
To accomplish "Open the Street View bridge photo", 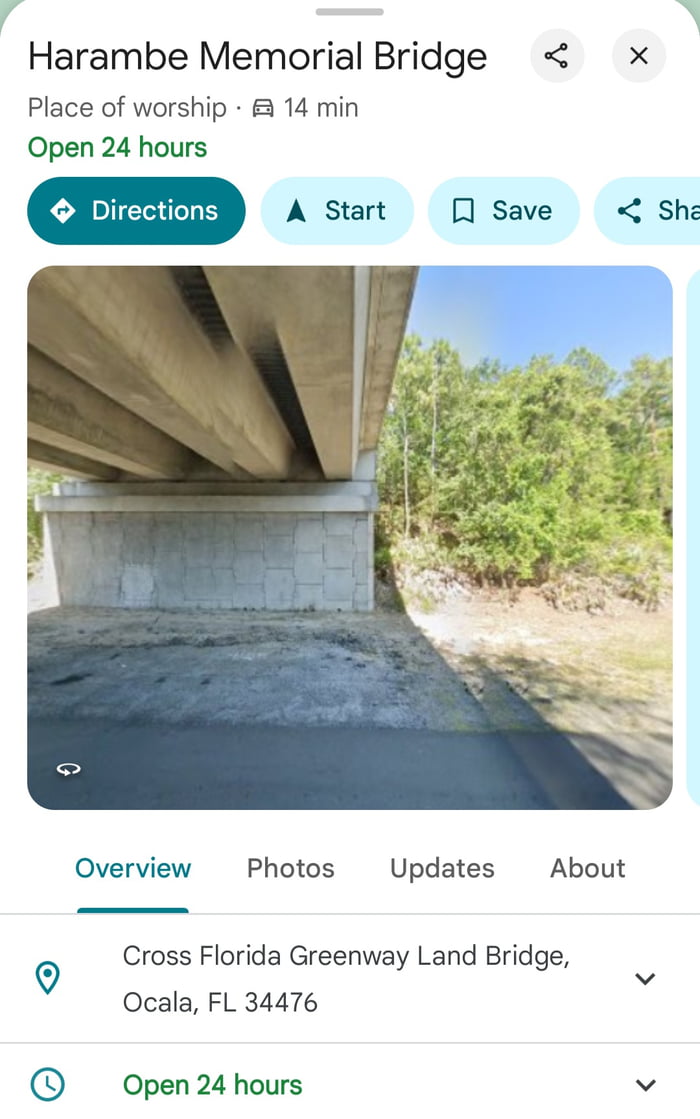I will tap(349, 537).
